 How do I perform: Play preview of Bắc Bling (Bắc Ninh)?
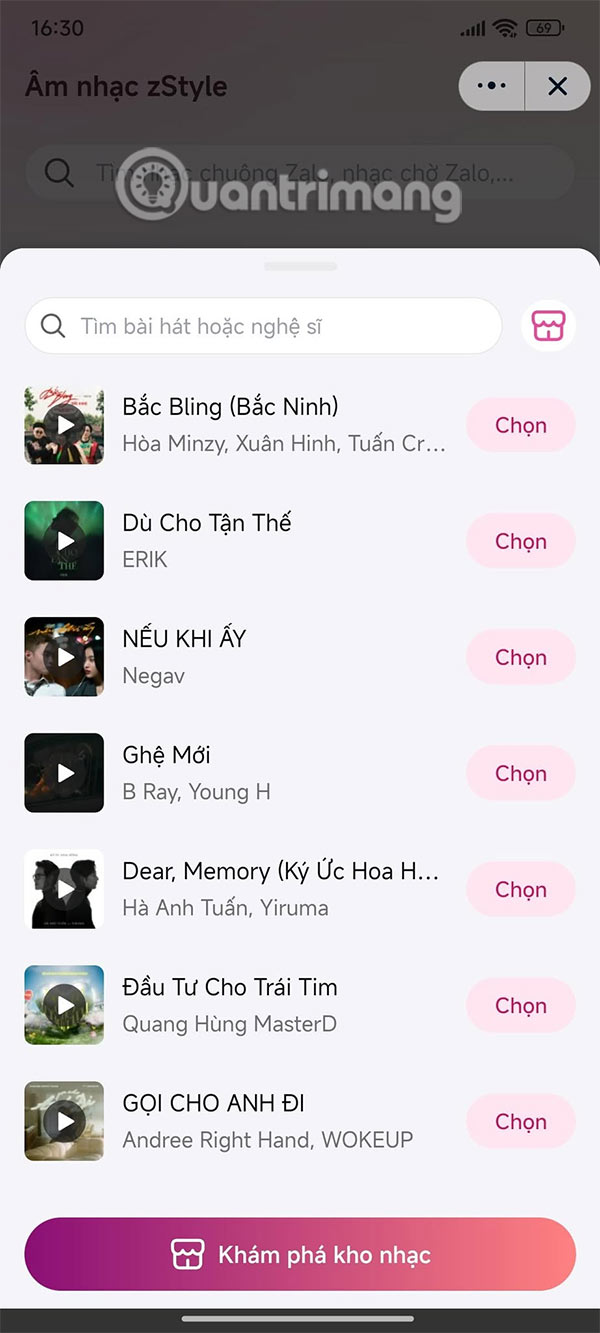click(65, 425)
